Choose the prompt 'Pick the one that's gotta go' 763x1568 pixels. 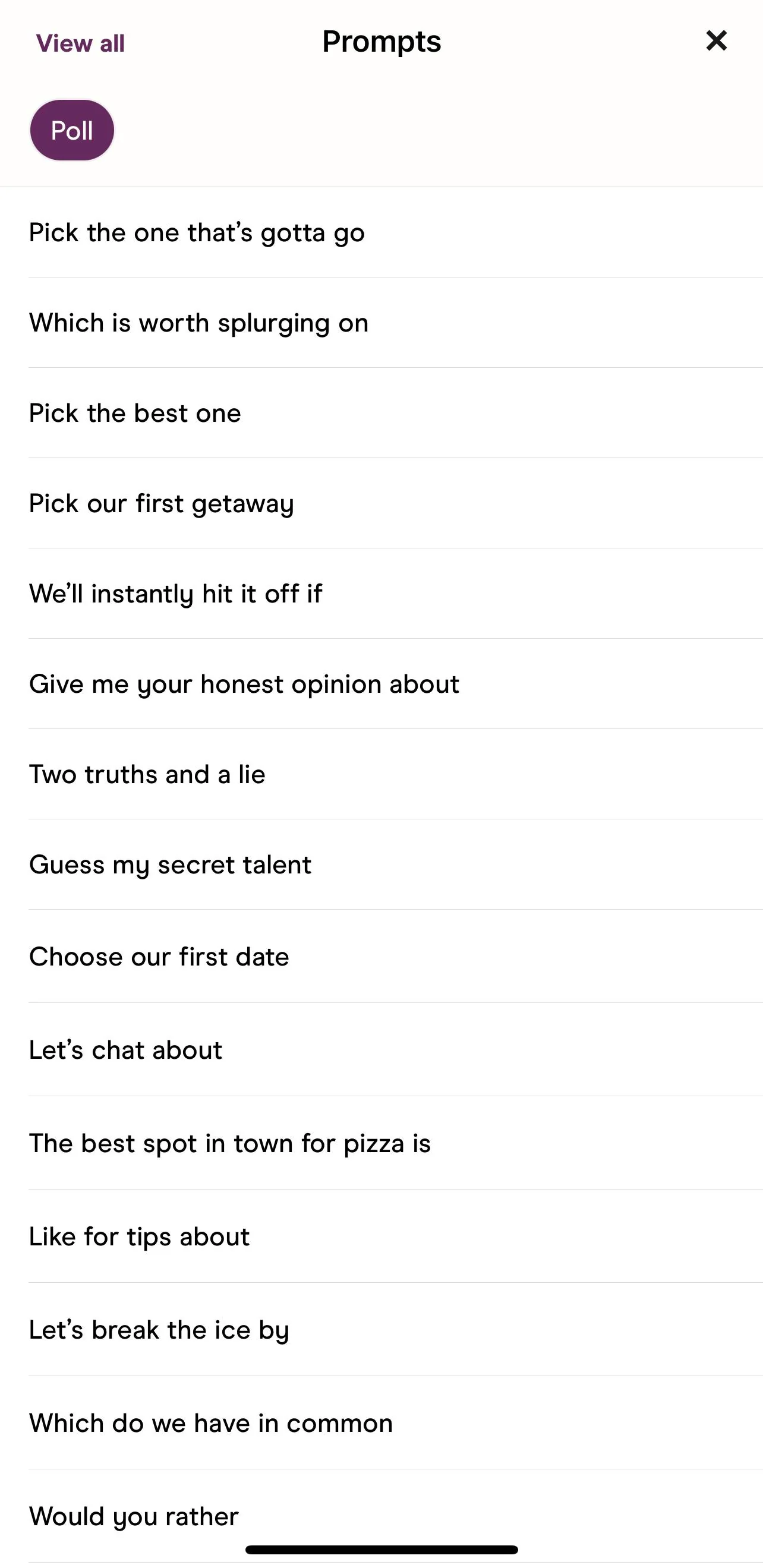coord(196,232)
